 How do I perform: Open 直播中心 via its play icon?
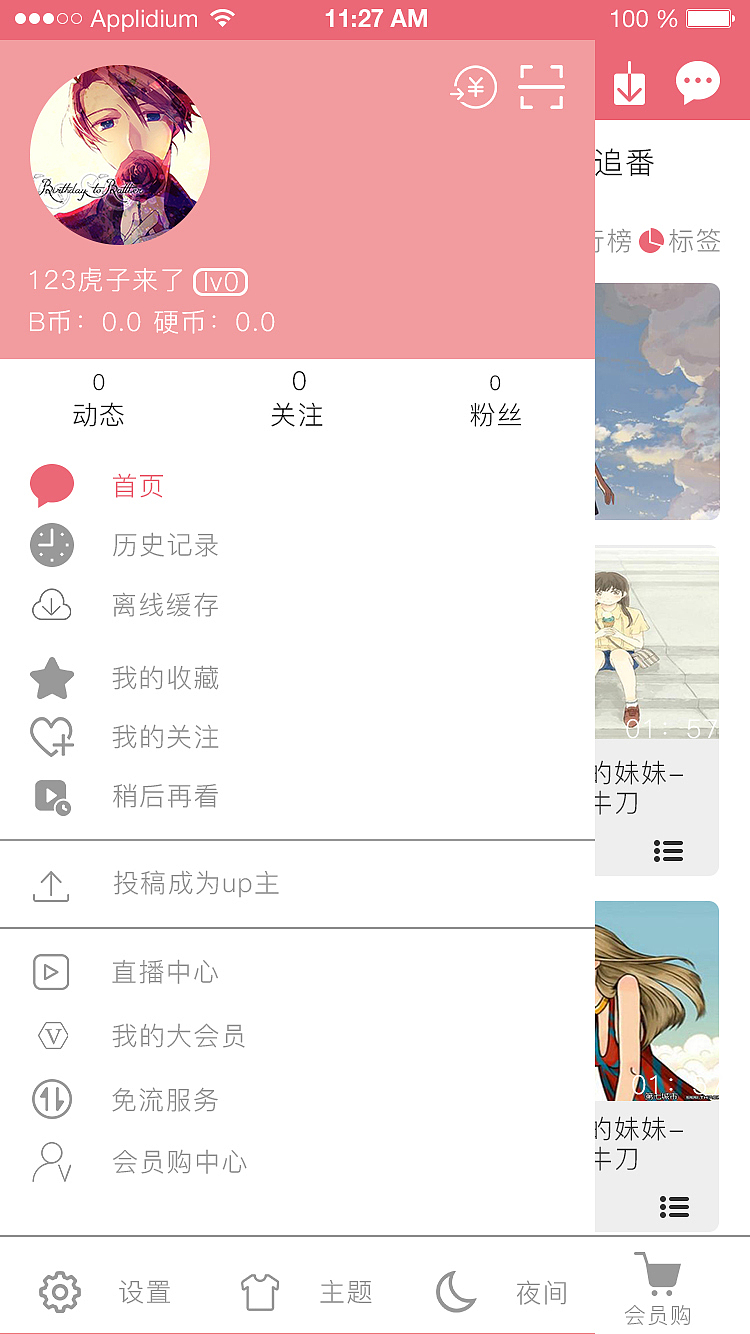click(52, 971)
